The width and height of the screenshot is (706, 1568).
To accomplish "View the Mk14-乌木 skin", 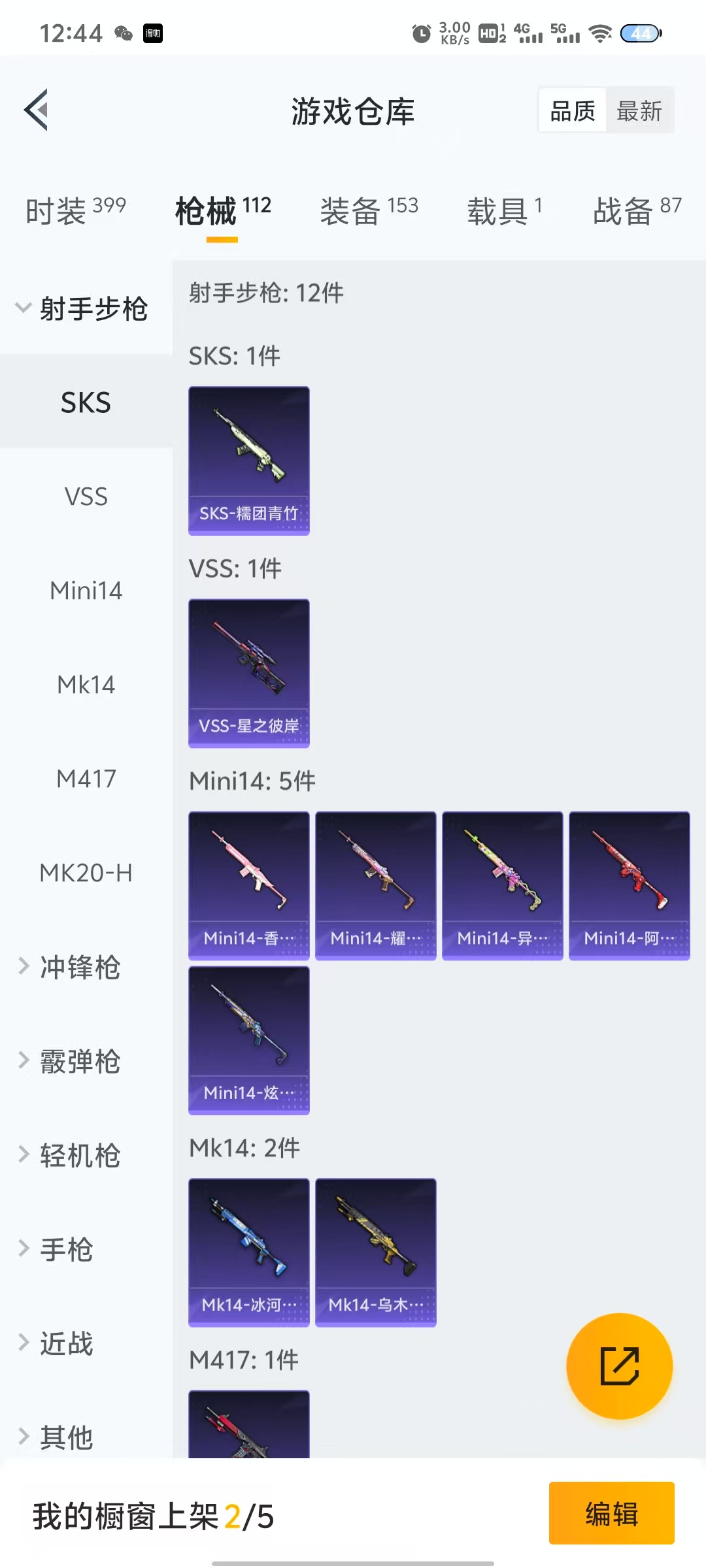I will click(375, 1252).
